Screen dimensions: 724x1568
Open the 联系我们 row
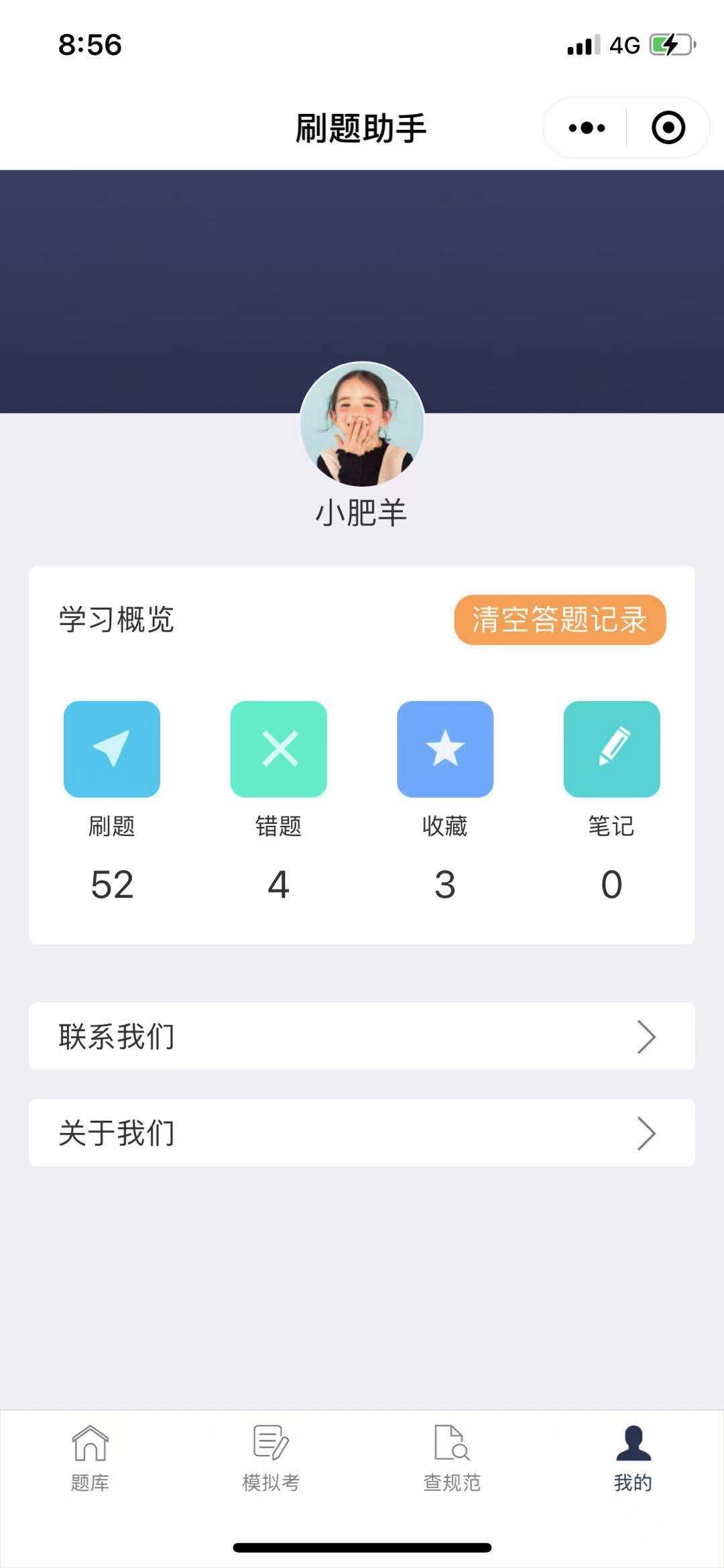[362, 1036]
